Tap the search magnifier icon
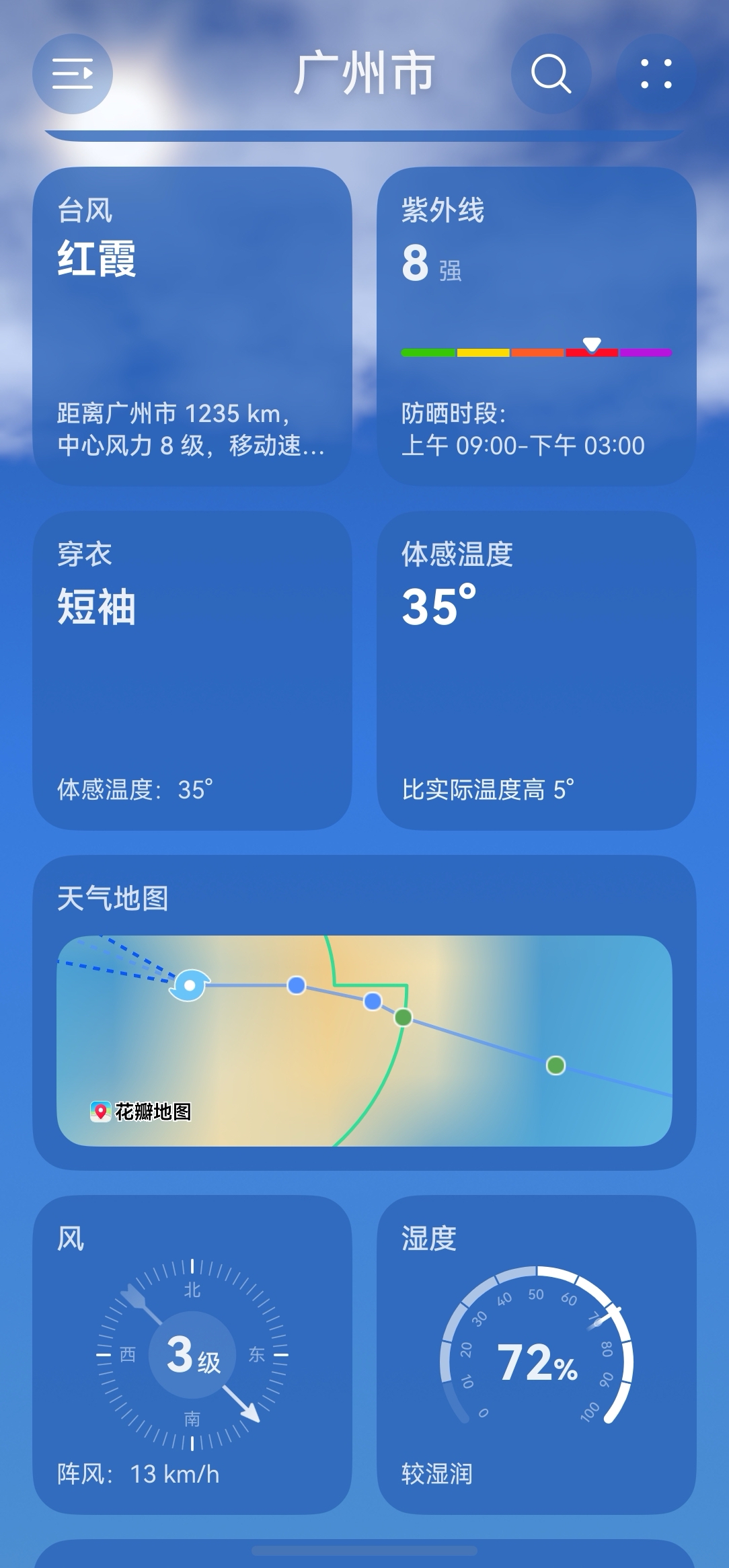Screen dimensions: 729x1568 click(x=551, y=74)
